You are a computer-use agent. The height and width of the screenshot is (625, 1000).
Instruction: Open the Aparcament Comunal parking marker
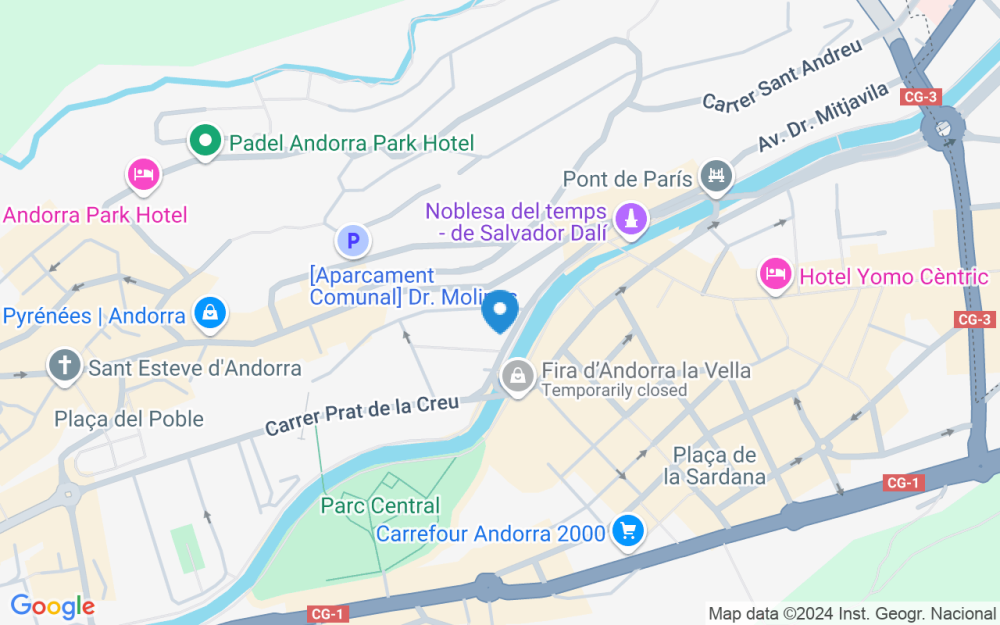[x=353, y=242]
